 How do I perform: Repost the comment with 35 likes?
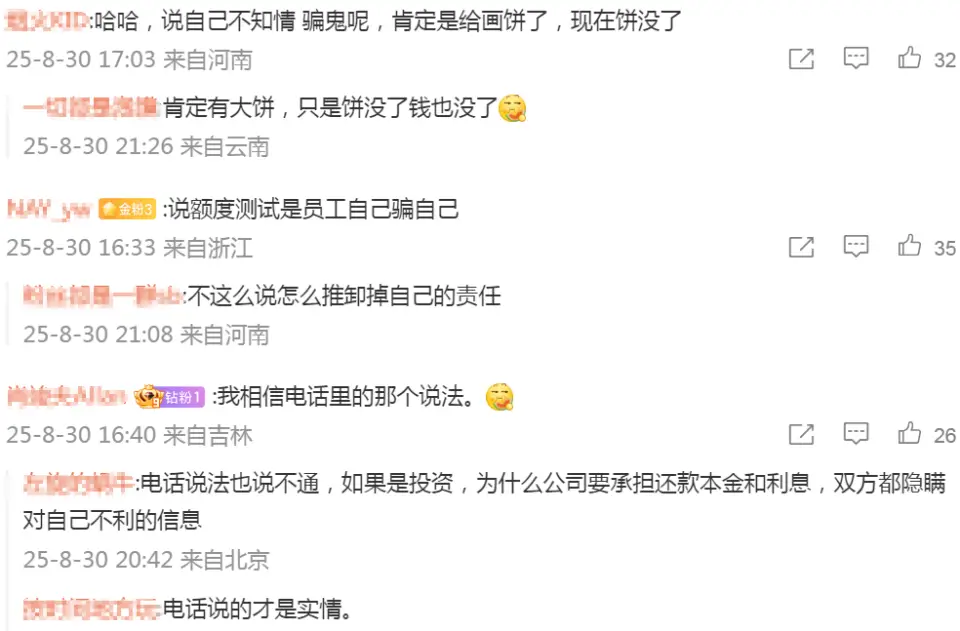801,247
